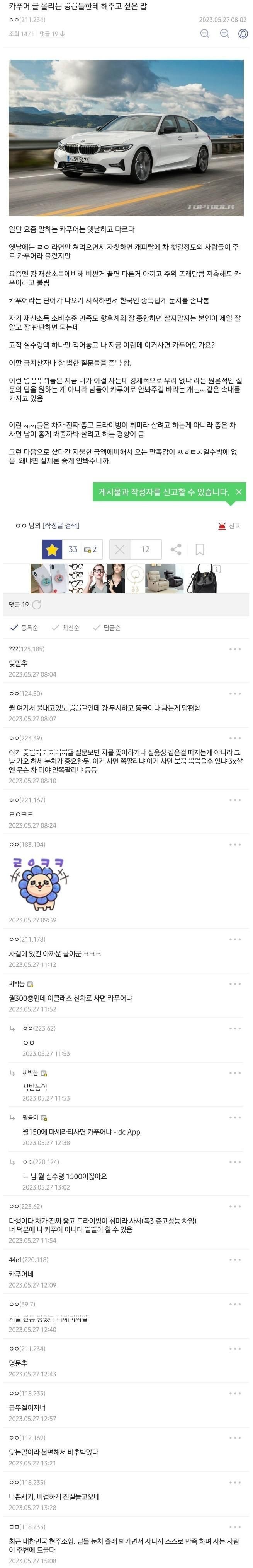Screen dimensions: 253x1568
Task: Open options for the 명문추 comment
Action: pyautogui.click(x=235, y=1349)
